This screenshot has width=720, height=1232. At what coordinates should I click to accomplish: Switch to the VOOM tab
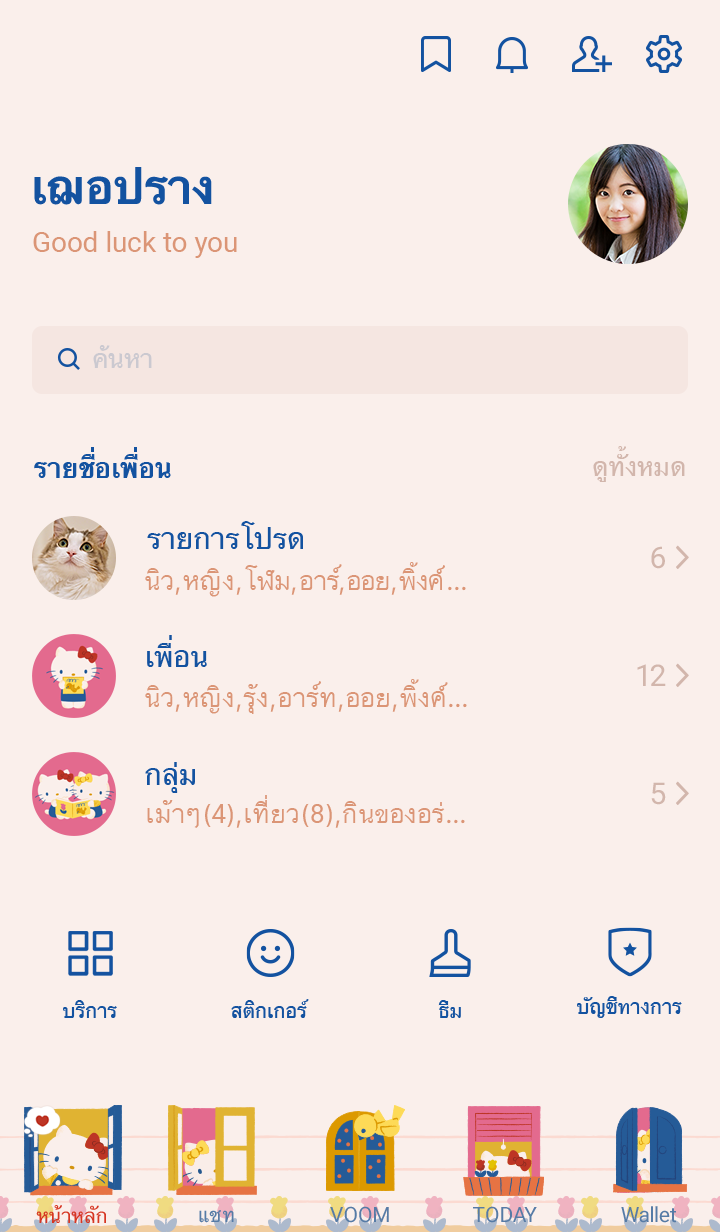(x=360, y=1164)
